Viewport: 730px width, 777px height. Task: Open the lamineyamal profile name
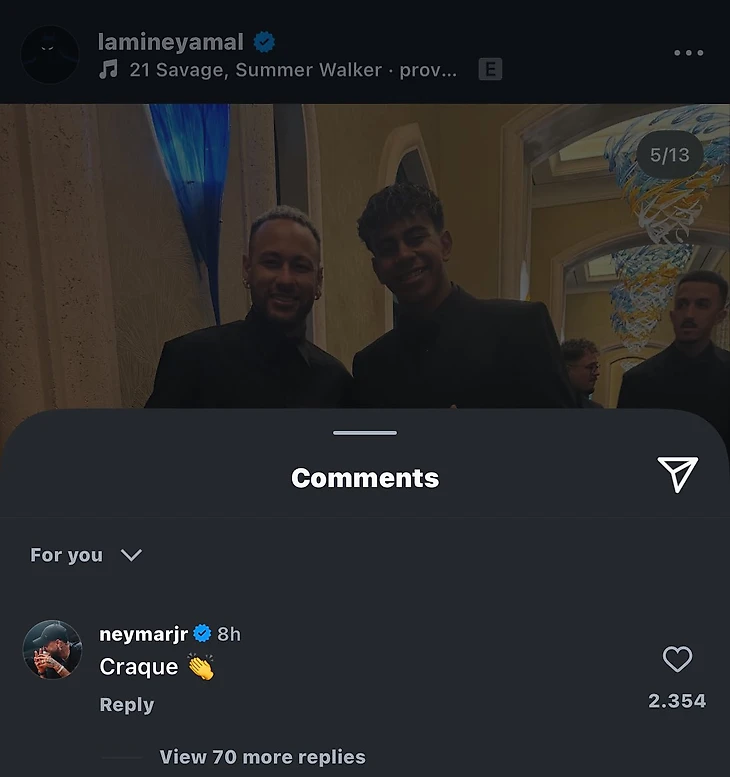pos(171,42)
